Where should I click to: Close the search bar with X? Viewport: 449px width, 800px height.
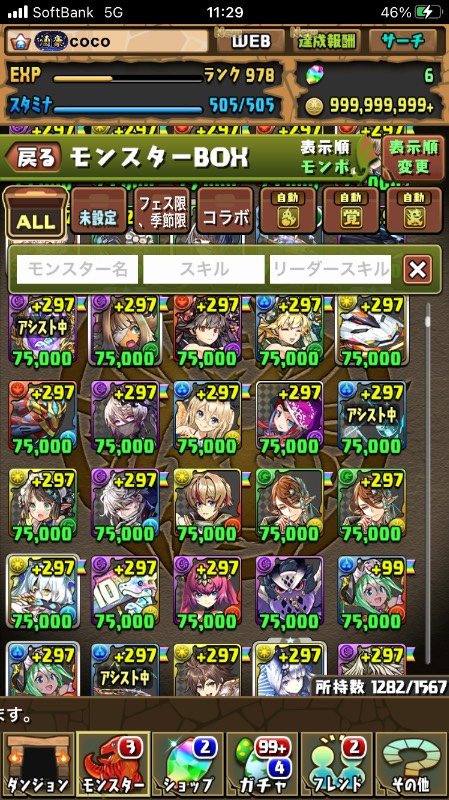tap(417, 269)
